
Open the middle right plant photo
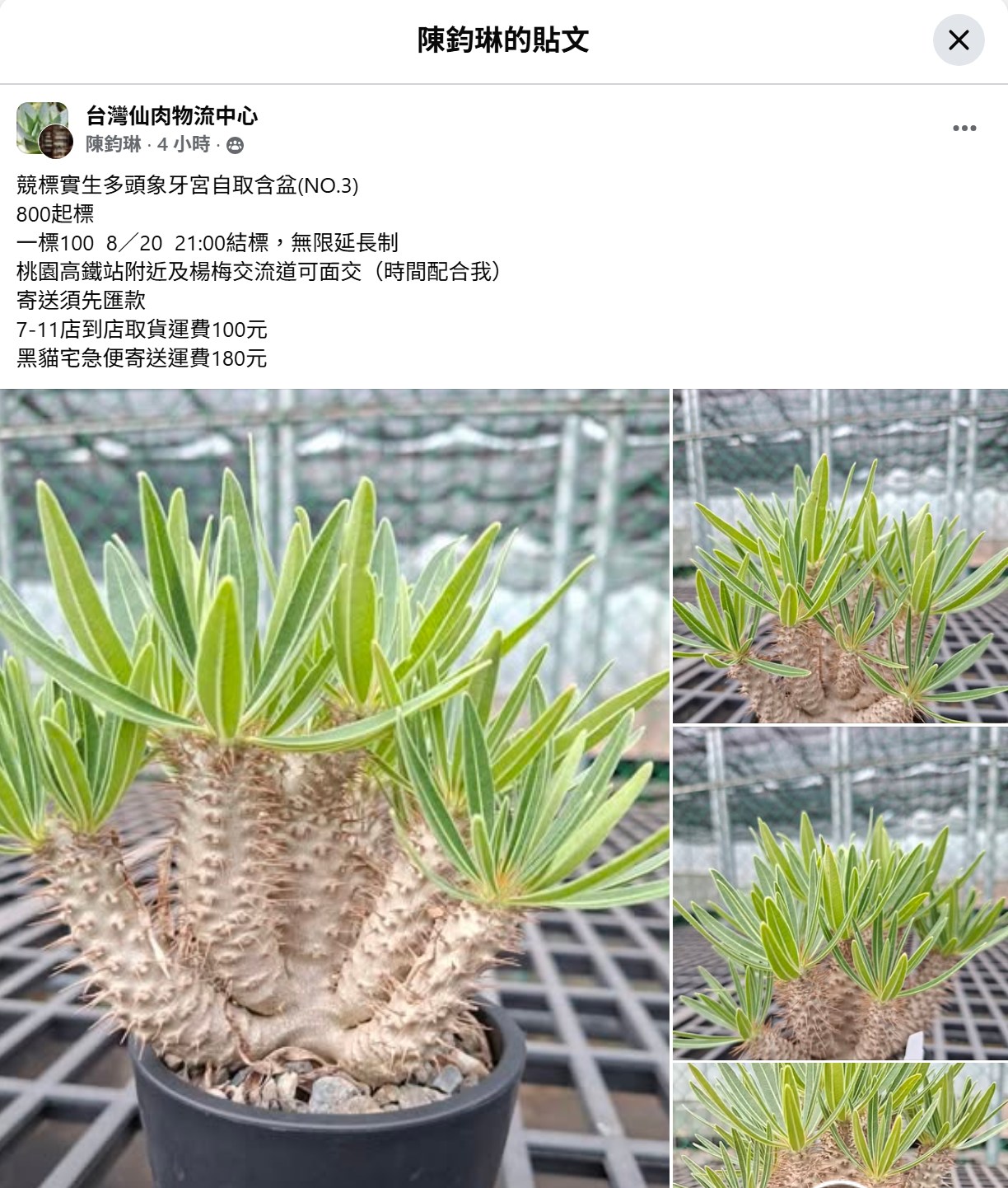point(840,892)
